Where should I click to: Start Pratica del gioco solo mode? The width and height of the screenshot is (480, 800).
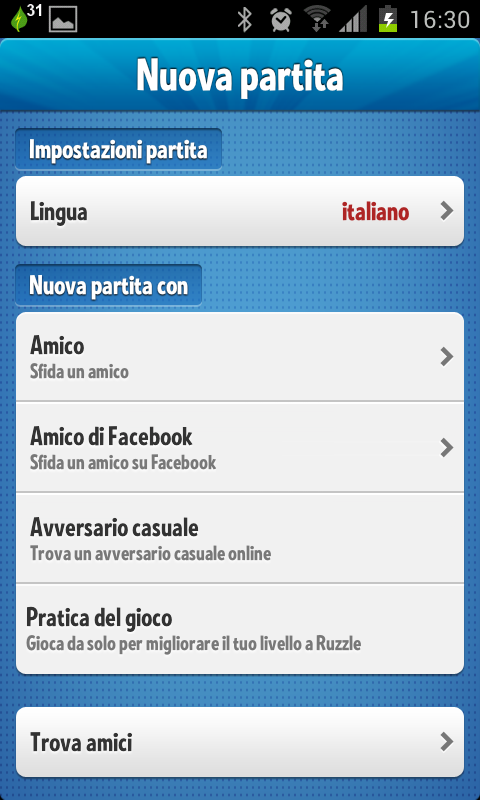coord(240,629)
